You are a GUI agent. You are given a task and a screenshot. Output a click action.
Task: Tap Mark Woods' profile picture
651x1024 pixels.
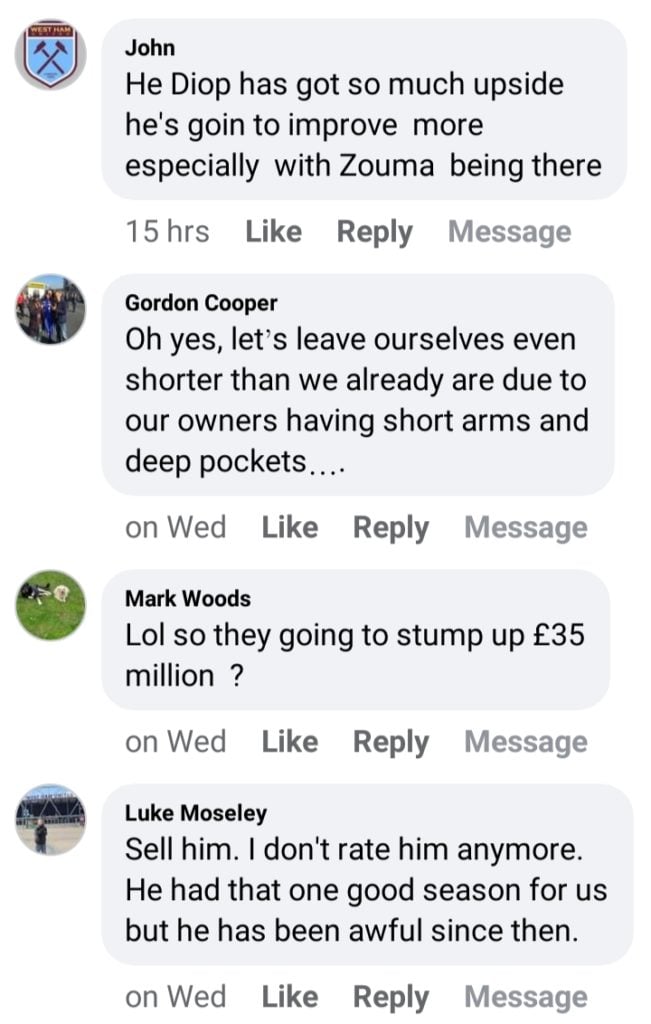click(50, 605)
